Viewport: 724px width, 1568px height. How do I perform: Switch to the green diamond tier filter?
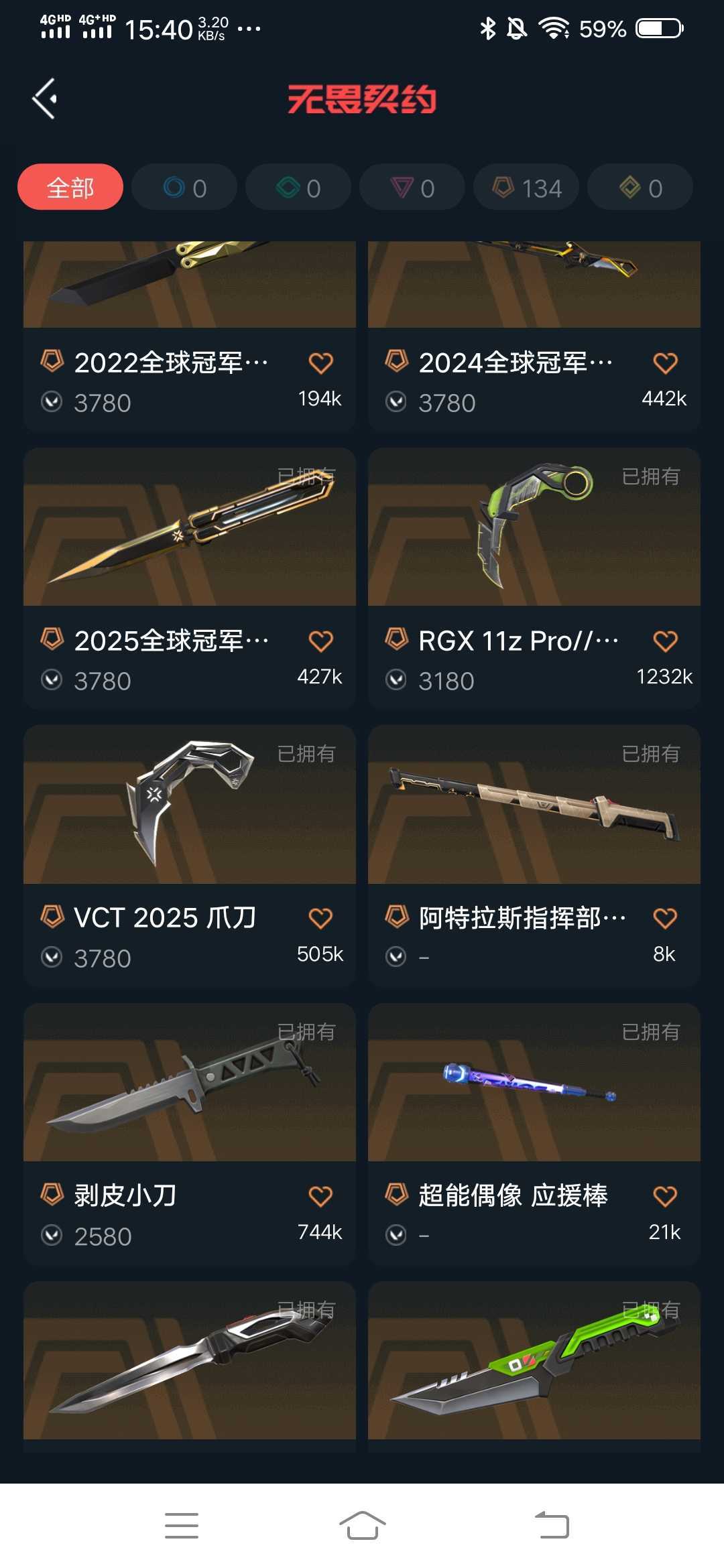[x=298, y=188]
